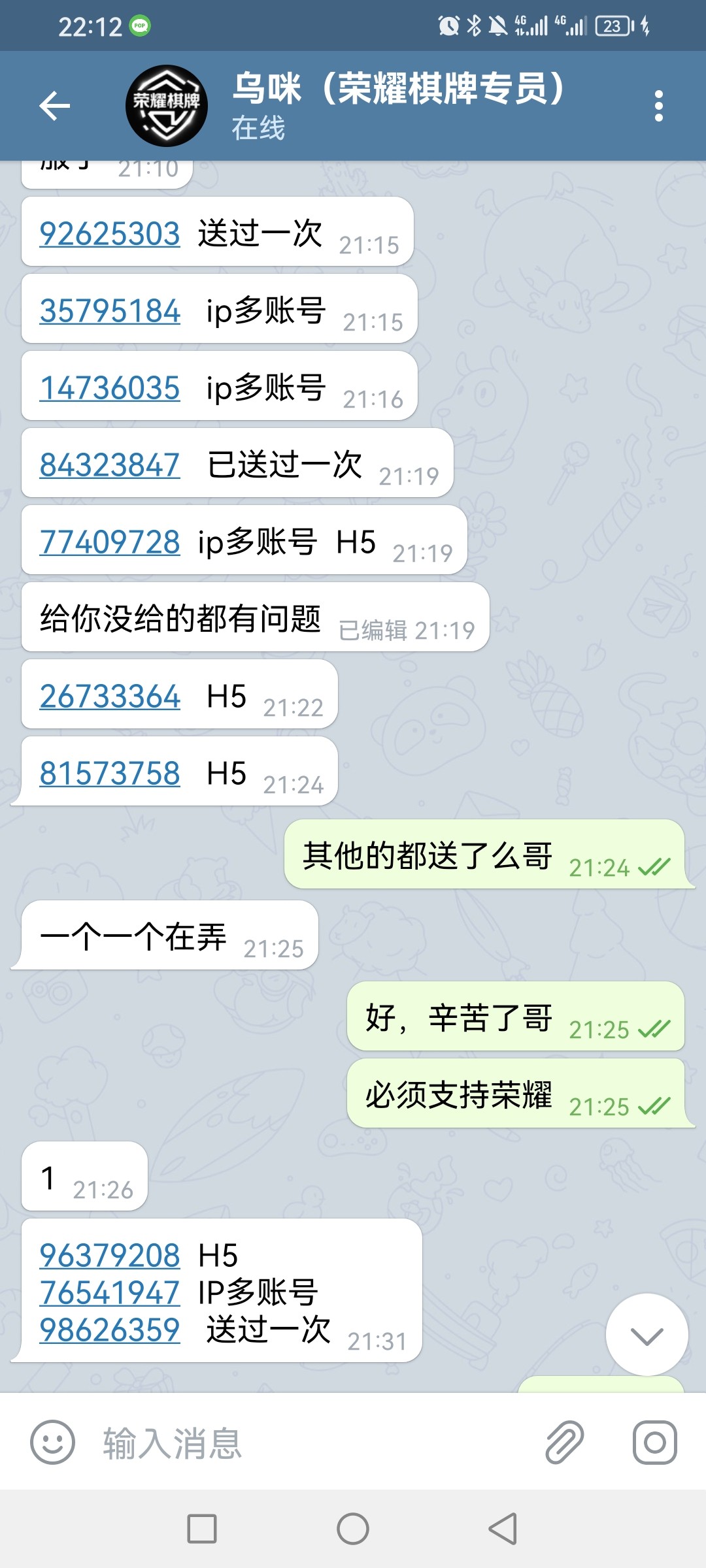Image resolution: width=706 pixels, height=1568 pixels.
Task: Open the camera icon in the message bar
Action: (654, 1443)
